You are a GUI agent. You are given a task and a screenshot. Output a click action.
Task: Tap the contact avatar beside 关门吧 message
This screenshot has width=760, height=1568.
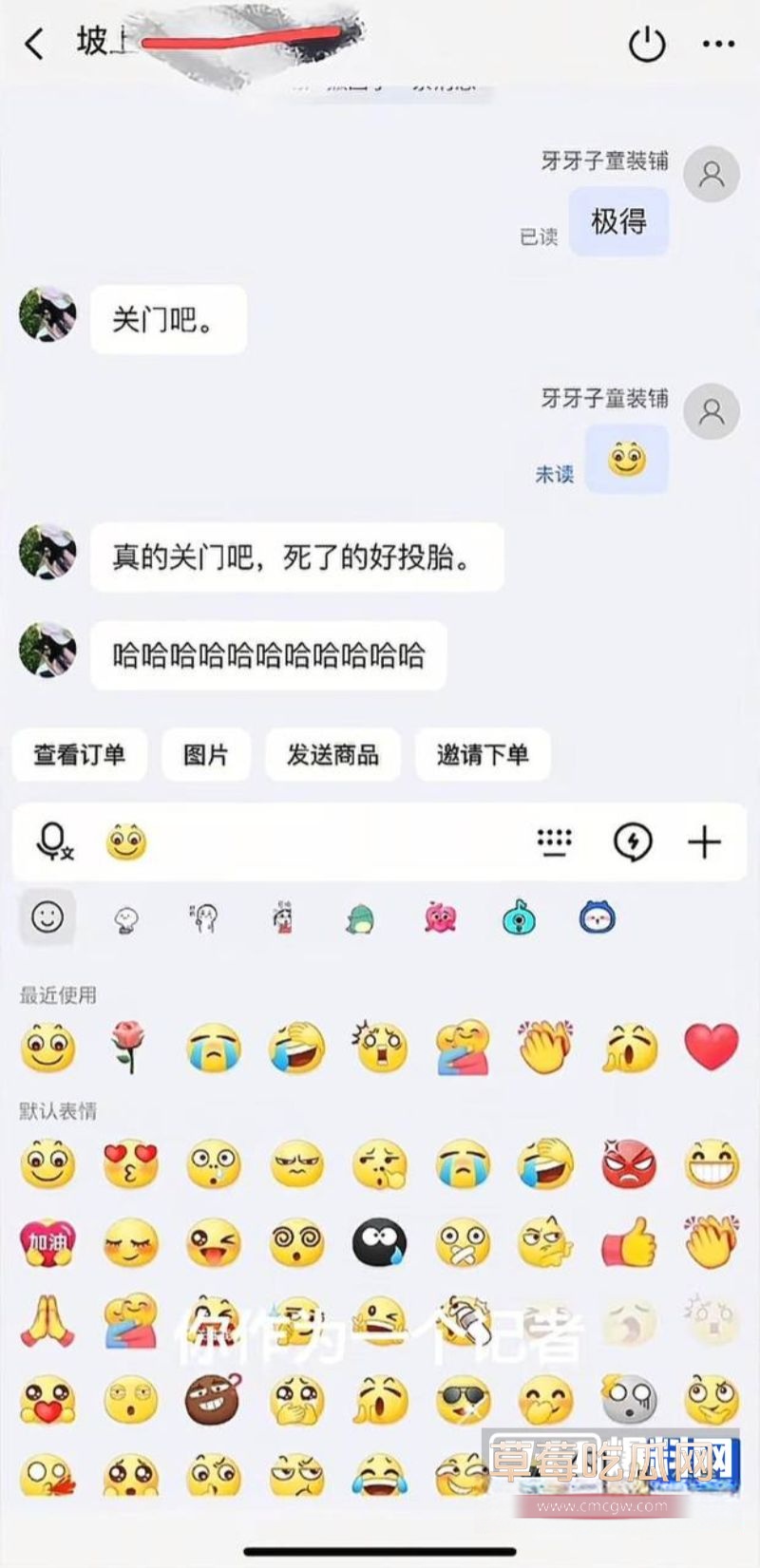point(47,318)
